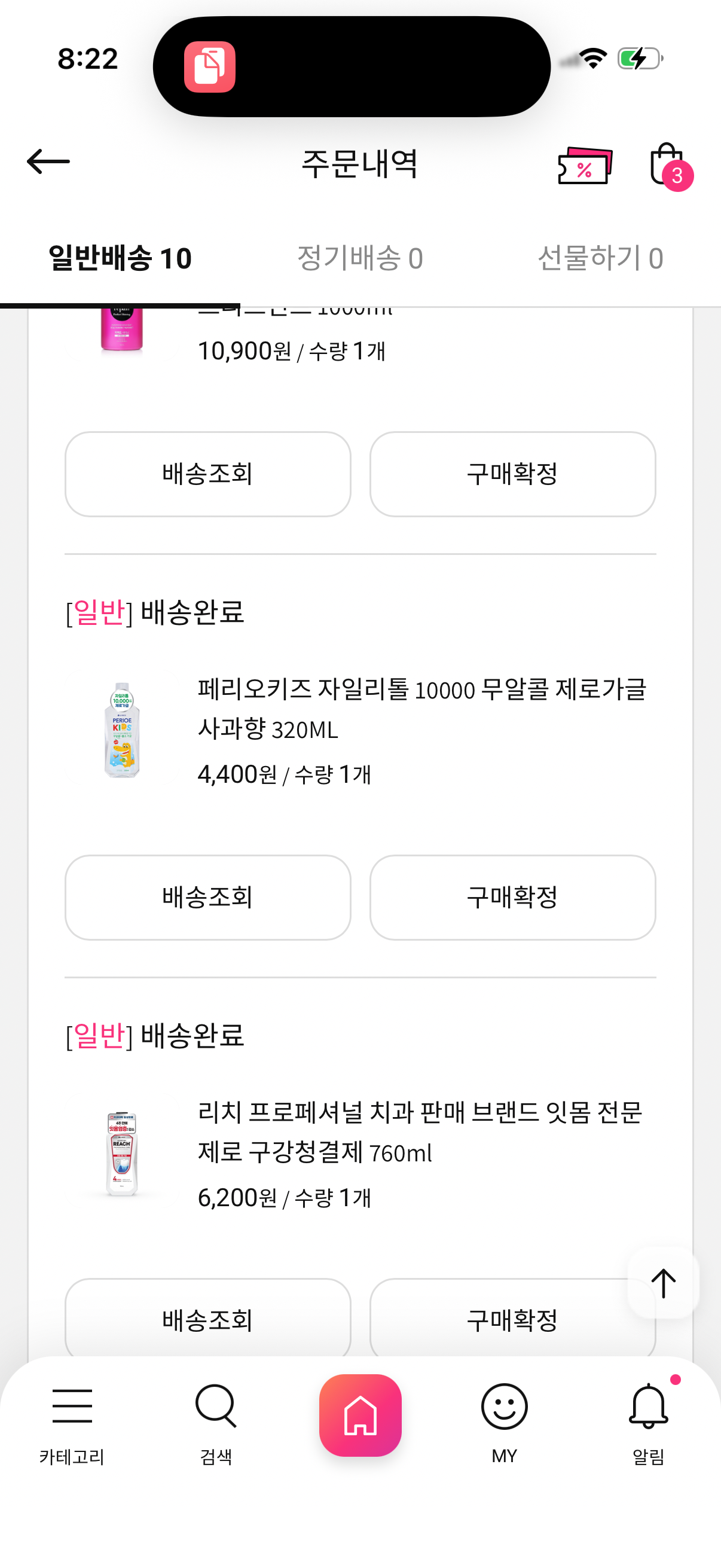
Task: Open the coupon ticket icon
Action: coord(585,166)
